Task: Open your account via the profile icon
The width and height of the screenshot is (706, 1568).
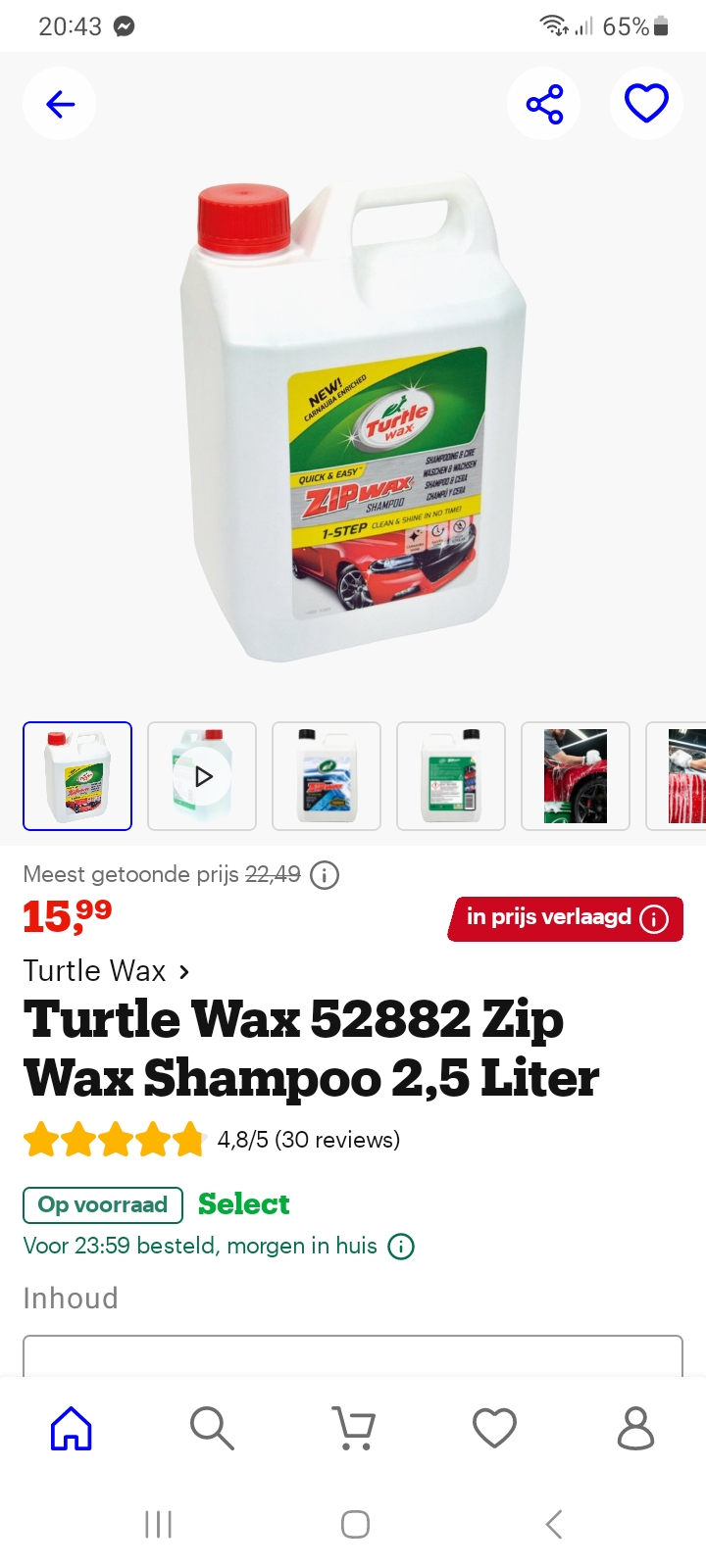Action: pos(635,1428)
